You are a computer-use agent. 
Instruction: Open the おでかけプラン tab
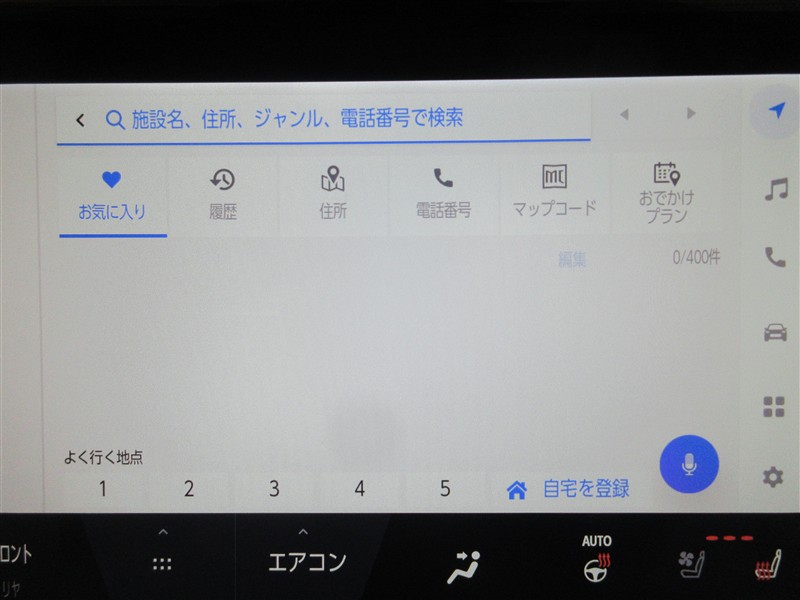[x=665, y=193]
